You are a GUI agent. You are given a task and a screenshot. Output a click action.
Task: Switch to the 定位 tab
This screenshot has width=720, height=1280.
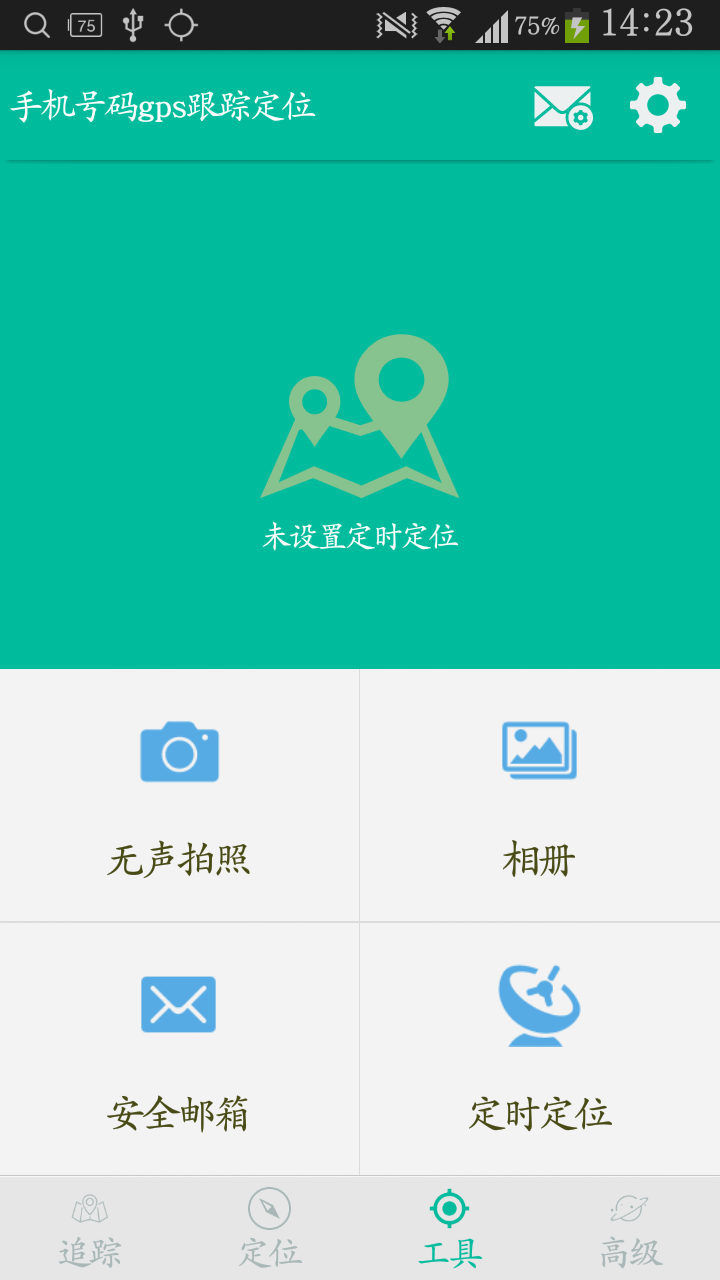[x=270, y=1229]
